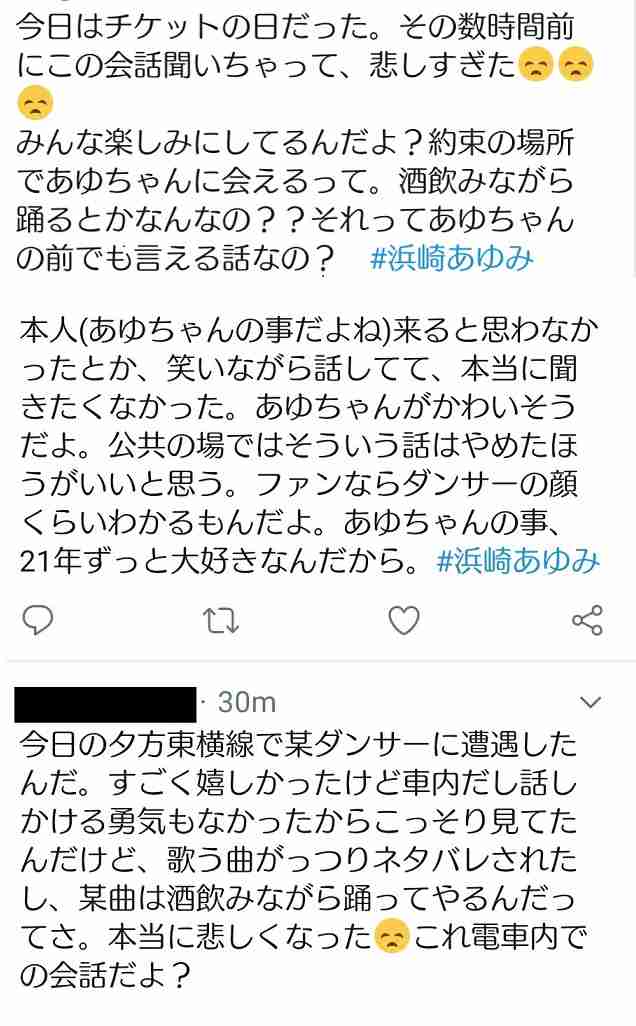This screenshot has width=636, height=1026.
Task: Retweet the tweet about チケットの日
Action: (x=219, y=621)
